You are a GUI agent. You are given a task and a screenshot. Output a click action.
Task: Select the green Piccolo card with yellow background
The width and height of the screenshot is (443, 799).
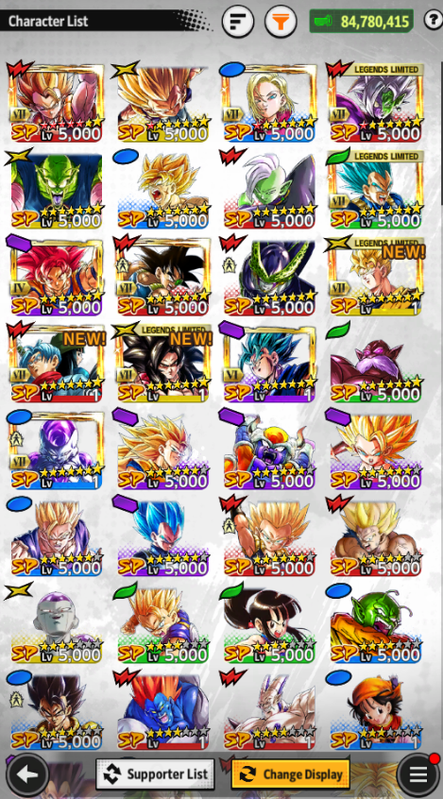[x=55, y=189]
